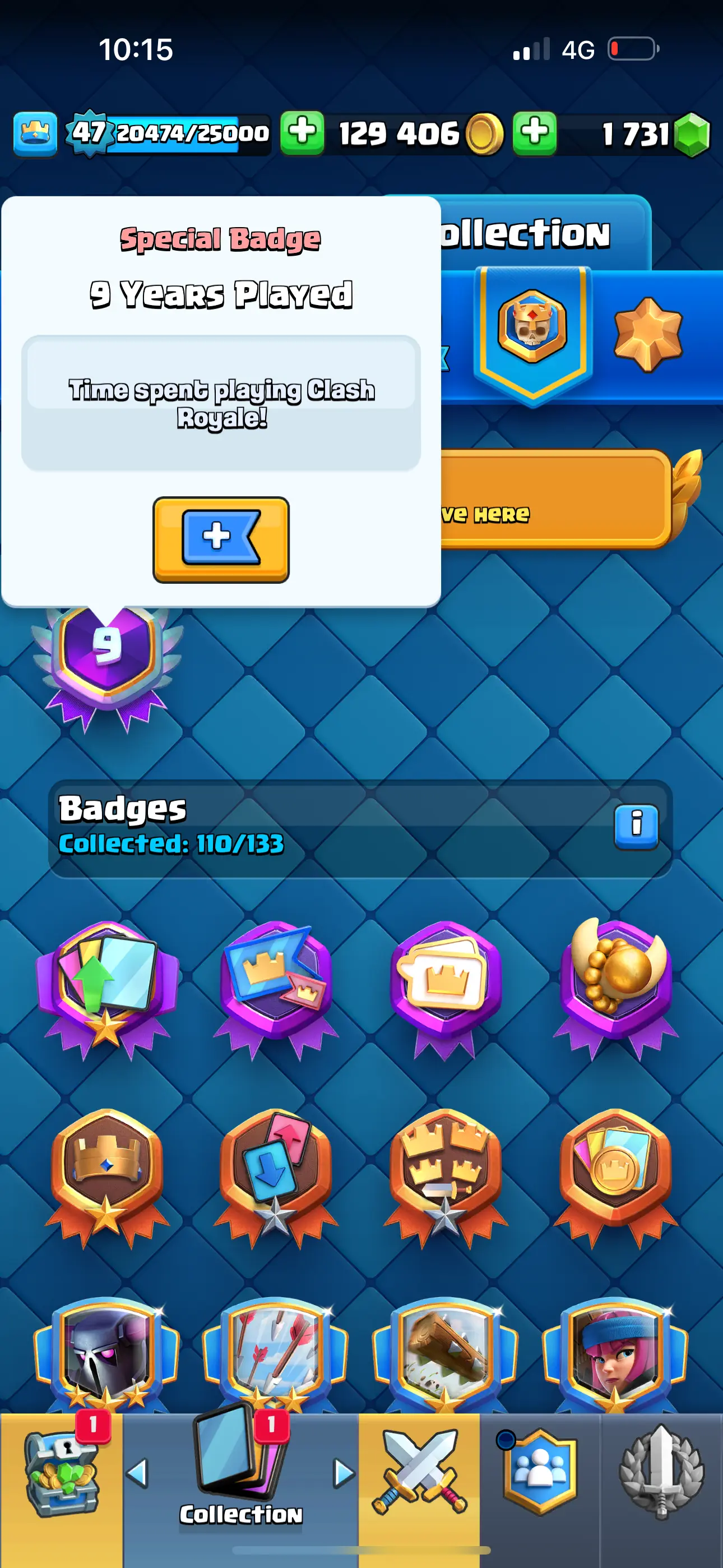Tap the right arrow beside Collection

point(343,1473)
